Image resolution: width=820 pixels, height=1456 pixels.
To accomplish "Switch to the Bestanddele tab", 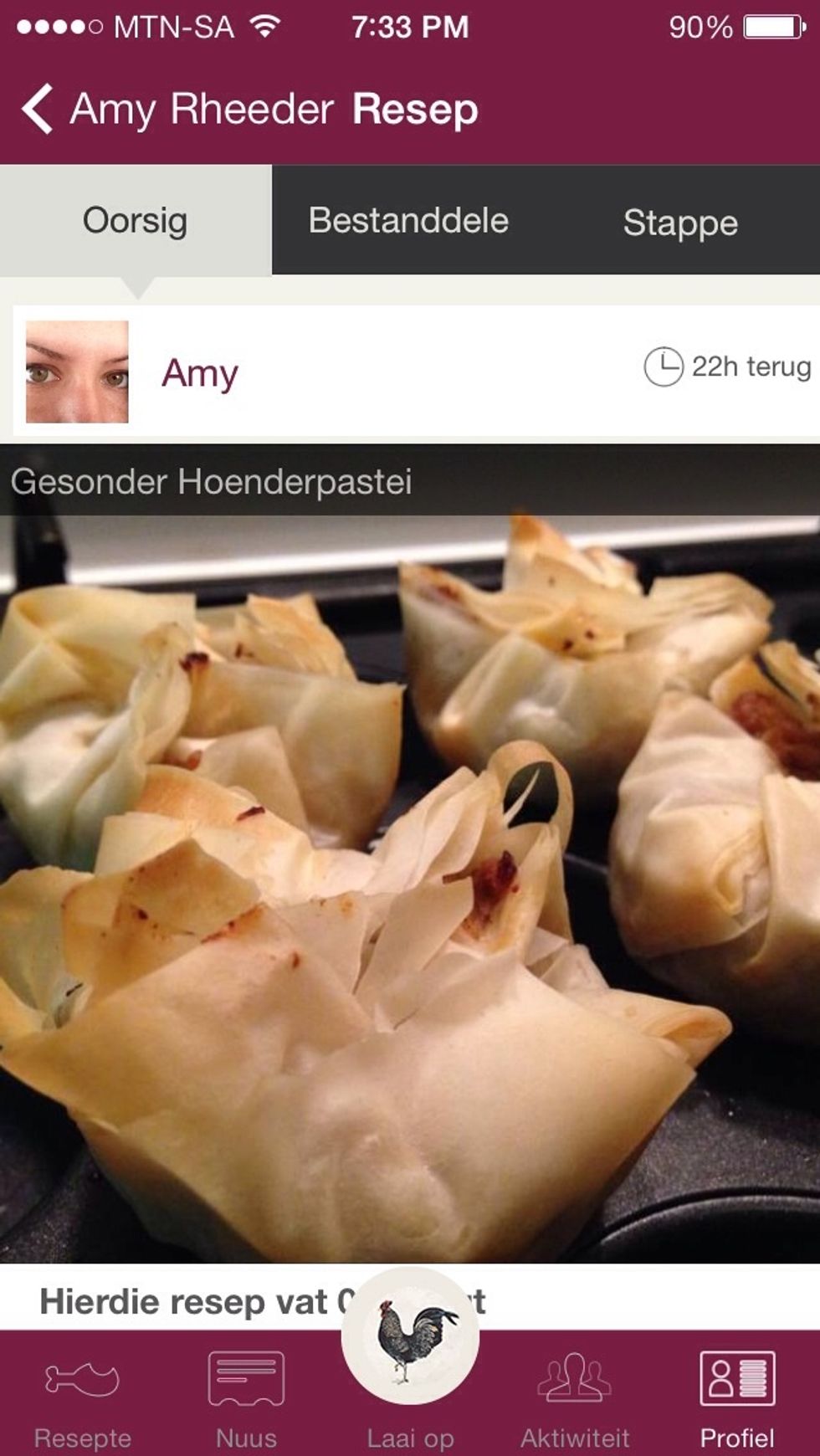I will pos(408,221).
